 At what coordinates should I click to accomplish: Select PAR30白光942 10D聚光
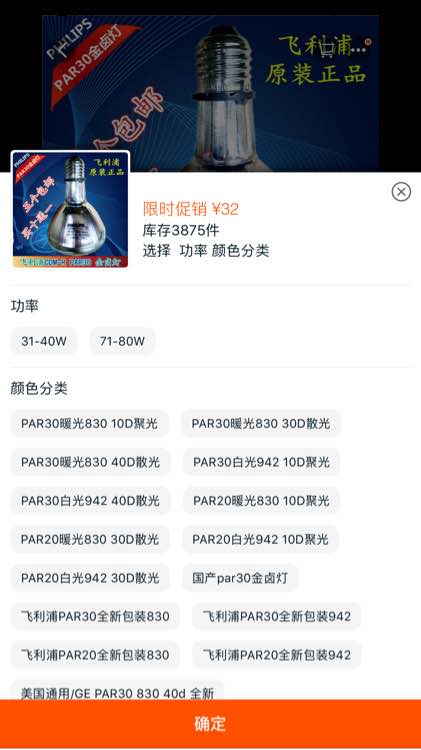[261, 462]
